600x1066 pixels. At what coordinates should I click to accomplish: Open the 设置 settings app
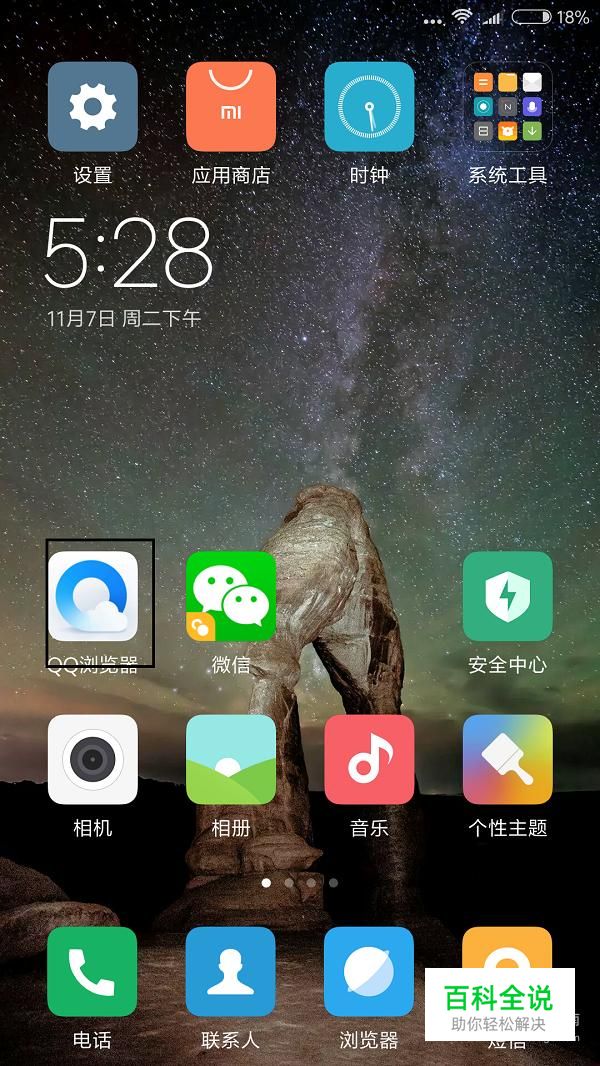[93, 107]
